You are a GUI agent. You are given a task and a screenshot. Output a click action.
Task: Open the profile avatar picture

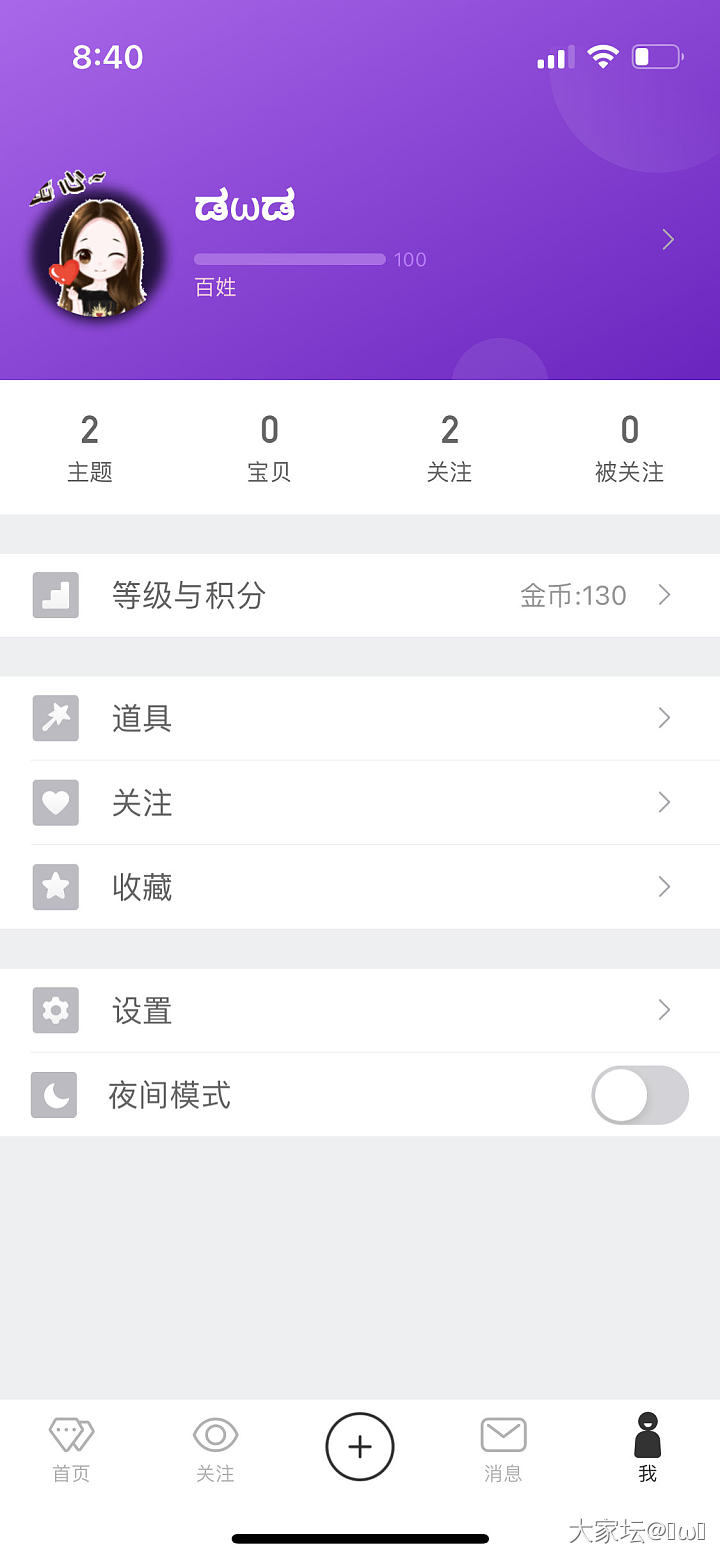pos(99,254)
